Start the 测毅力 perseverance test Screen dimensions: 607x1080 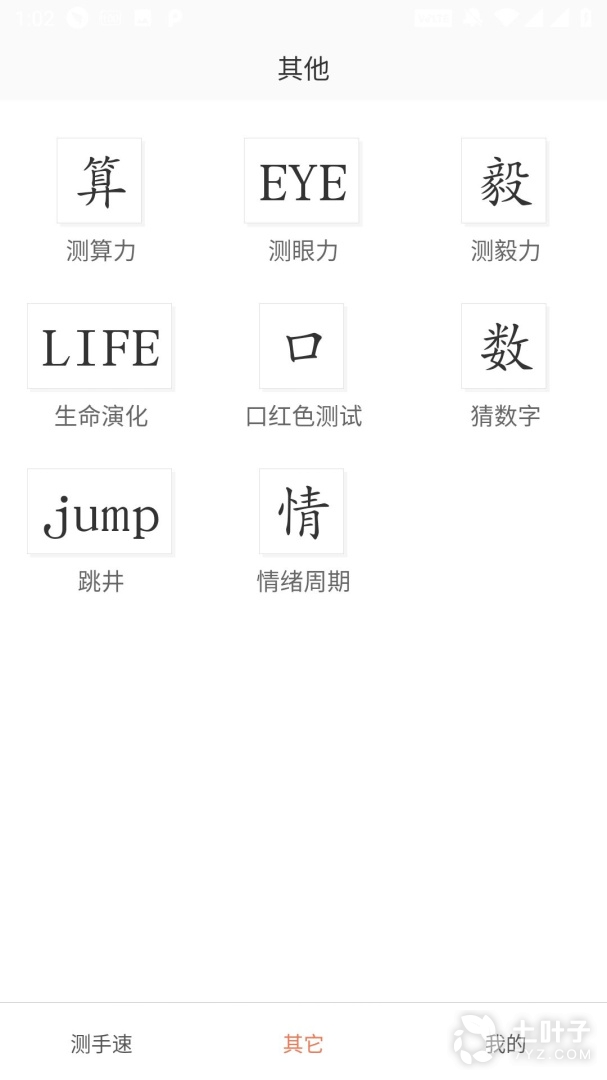(x=504, y=181)
